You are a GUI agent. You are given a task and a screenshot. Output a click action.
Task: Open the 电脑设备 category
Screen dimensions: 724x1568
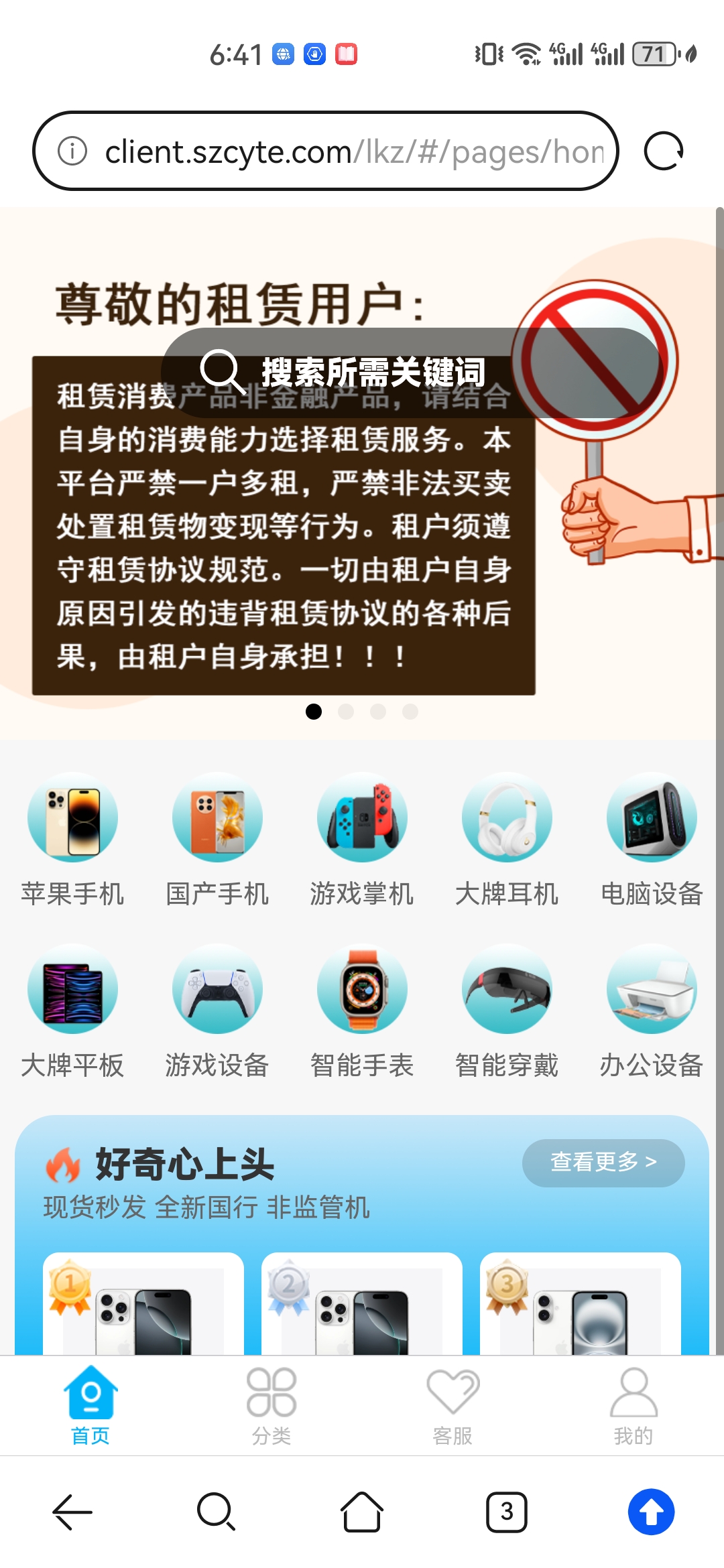[652, 839]
